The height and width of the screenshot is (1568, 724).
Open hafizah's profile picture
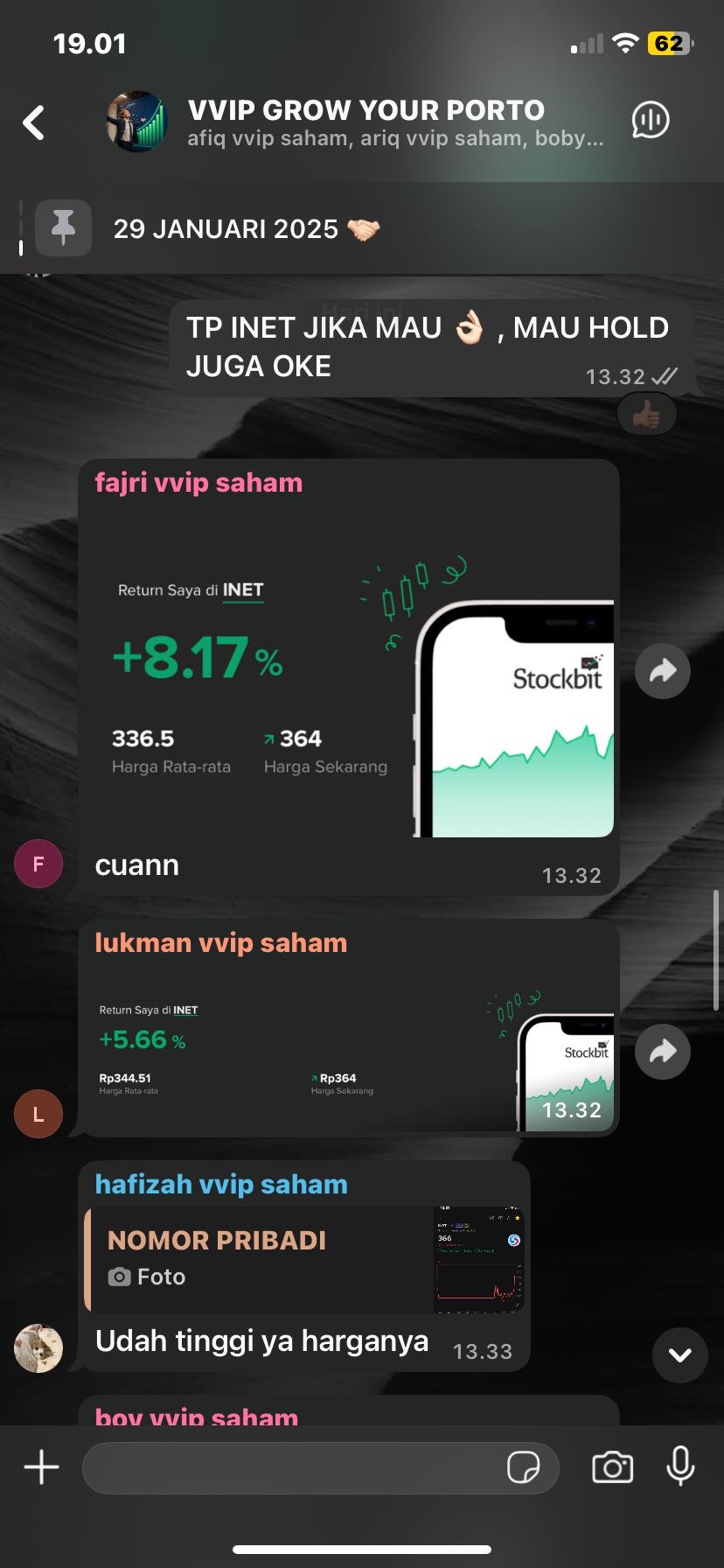tap(38, 1348)
